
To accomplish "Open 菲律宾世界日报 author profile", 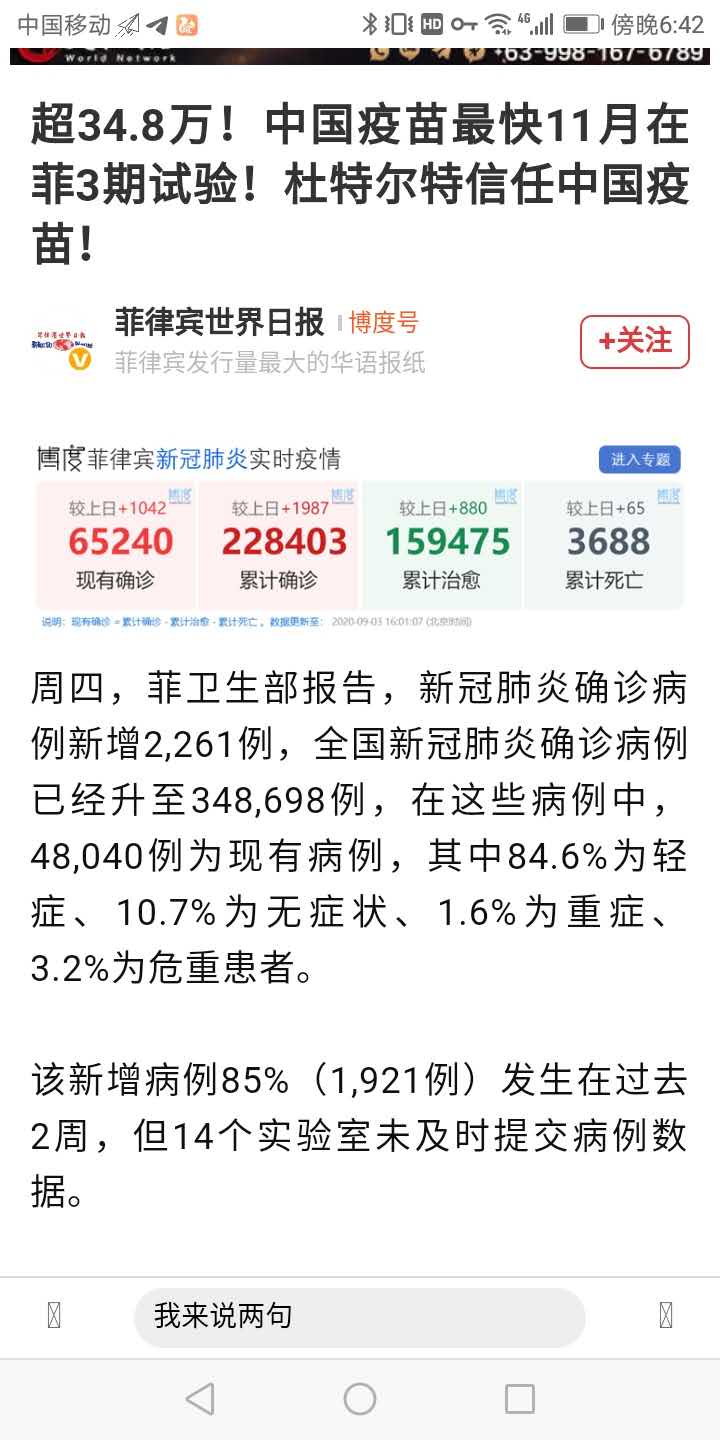I will 219,323.
